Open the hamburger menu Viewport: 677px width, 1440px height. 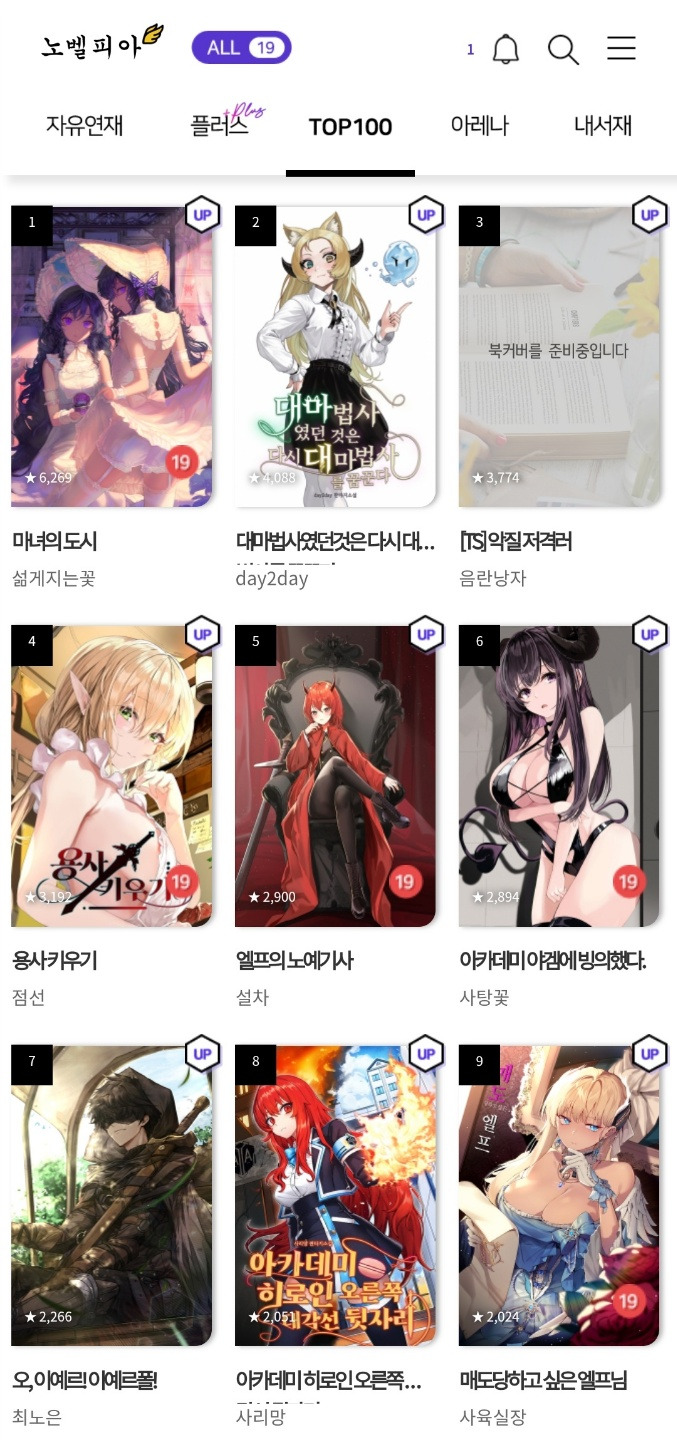coord(621,49)
